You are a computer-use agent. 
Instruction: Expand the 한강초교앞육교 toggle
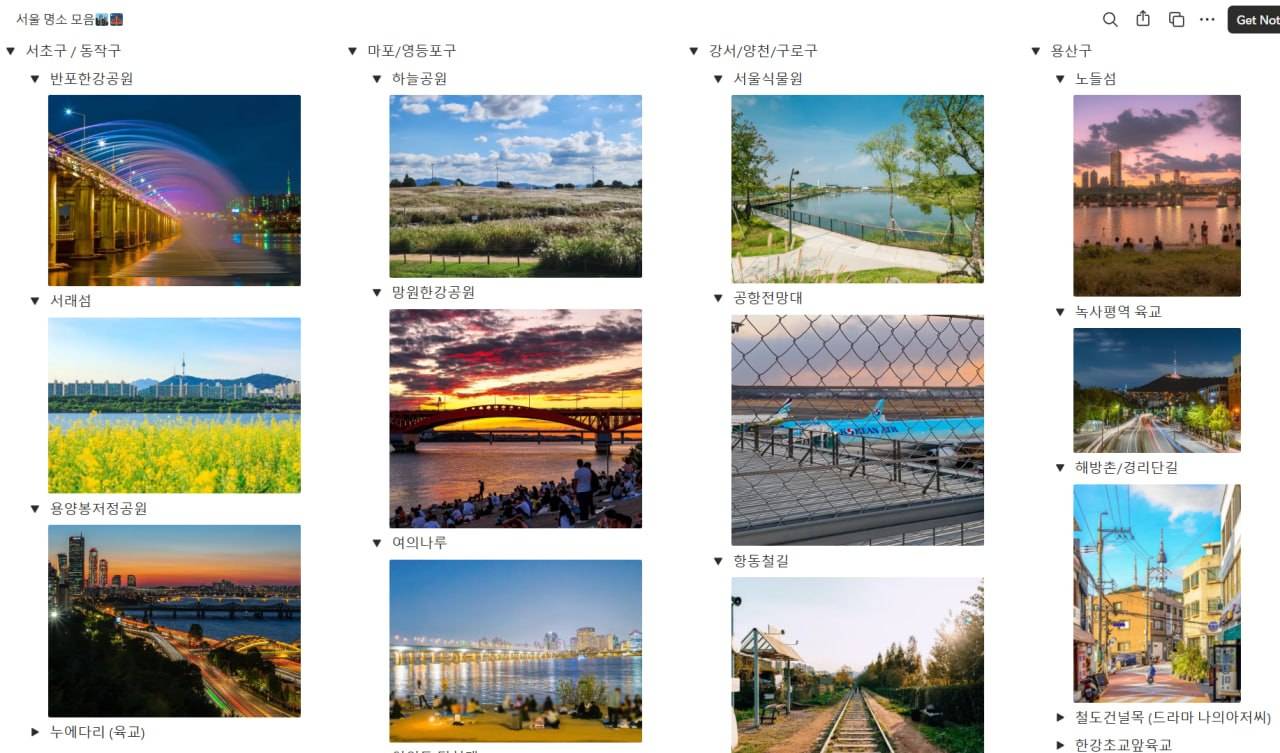1061,745
